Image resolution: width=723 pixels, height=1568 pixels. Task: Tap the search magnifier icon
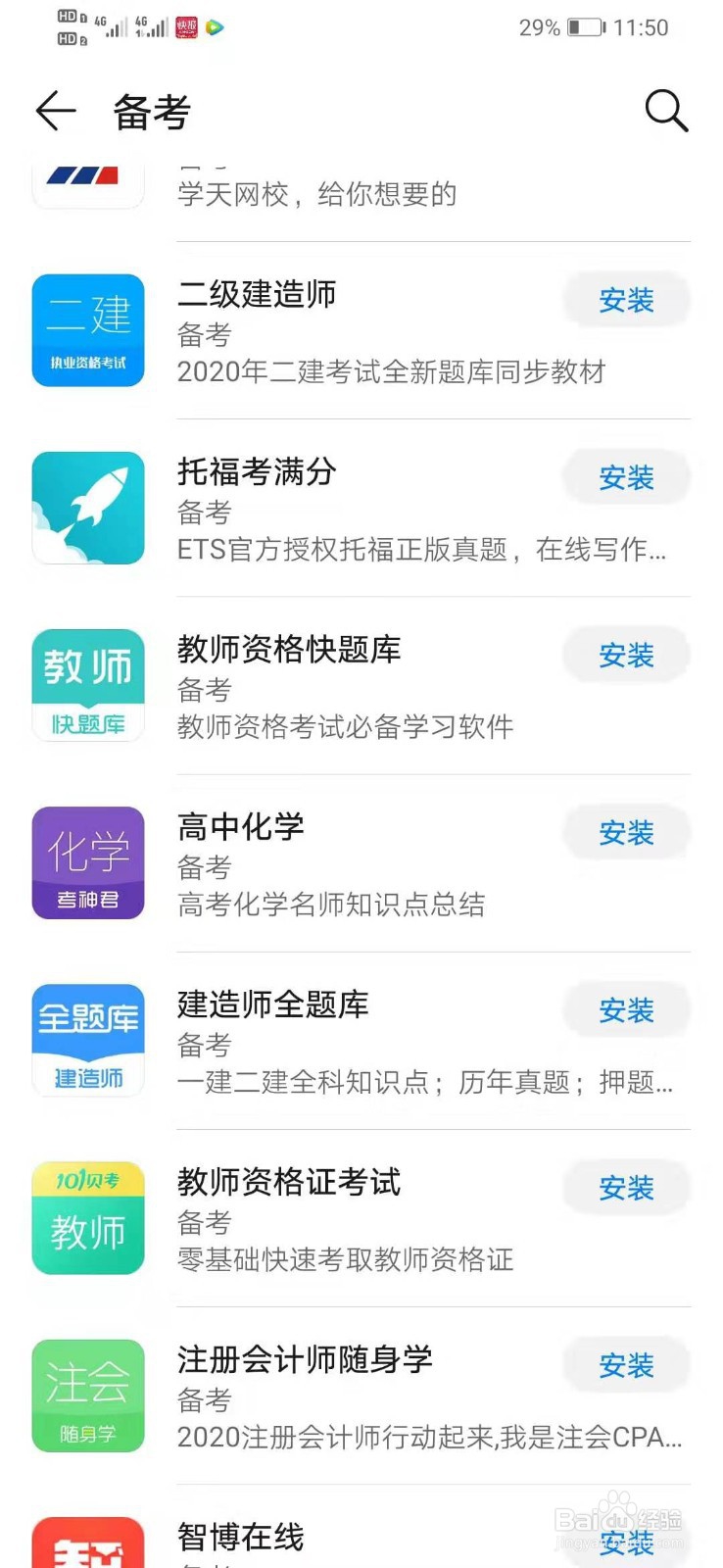tap(666, 110)
